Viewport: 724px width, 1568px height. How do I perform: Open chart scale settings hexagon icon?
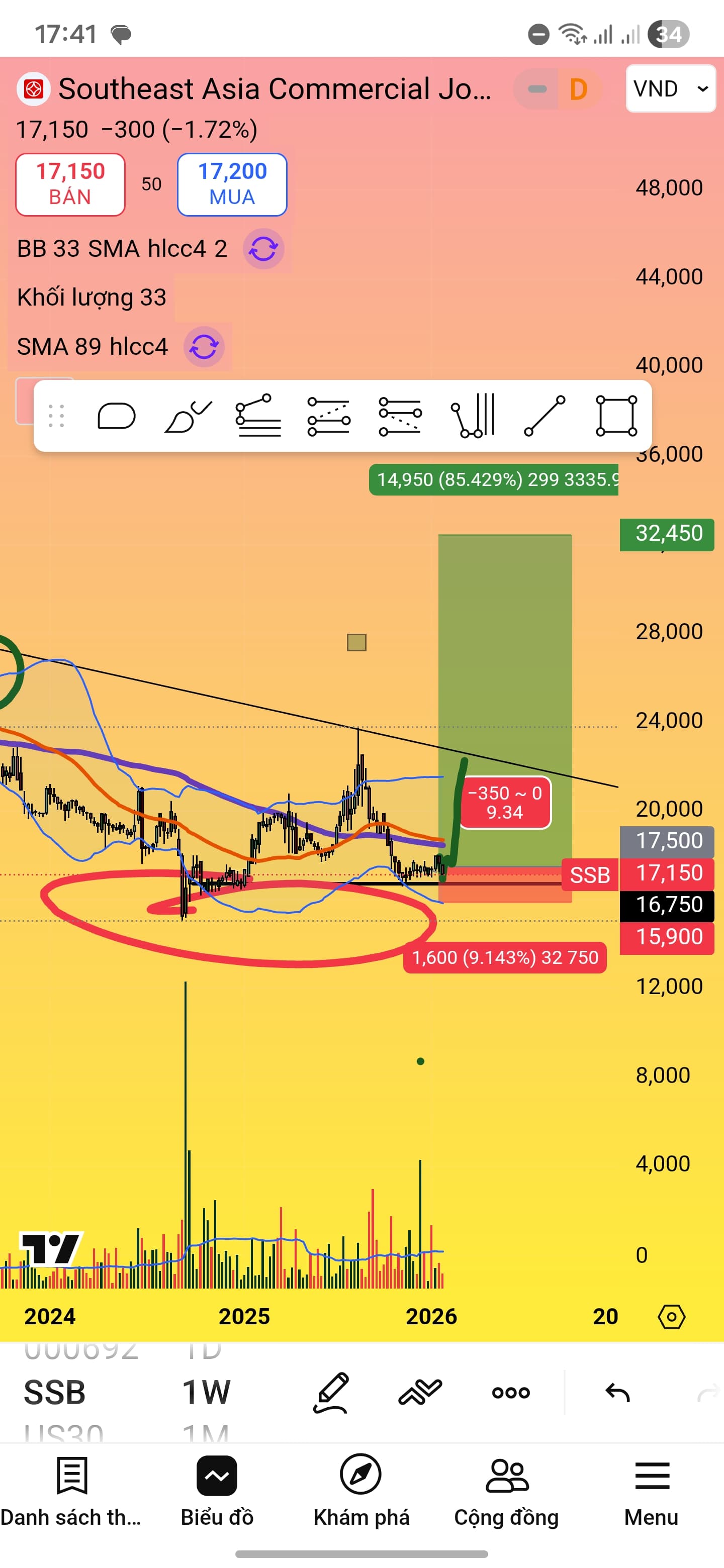pos(672,1316)
